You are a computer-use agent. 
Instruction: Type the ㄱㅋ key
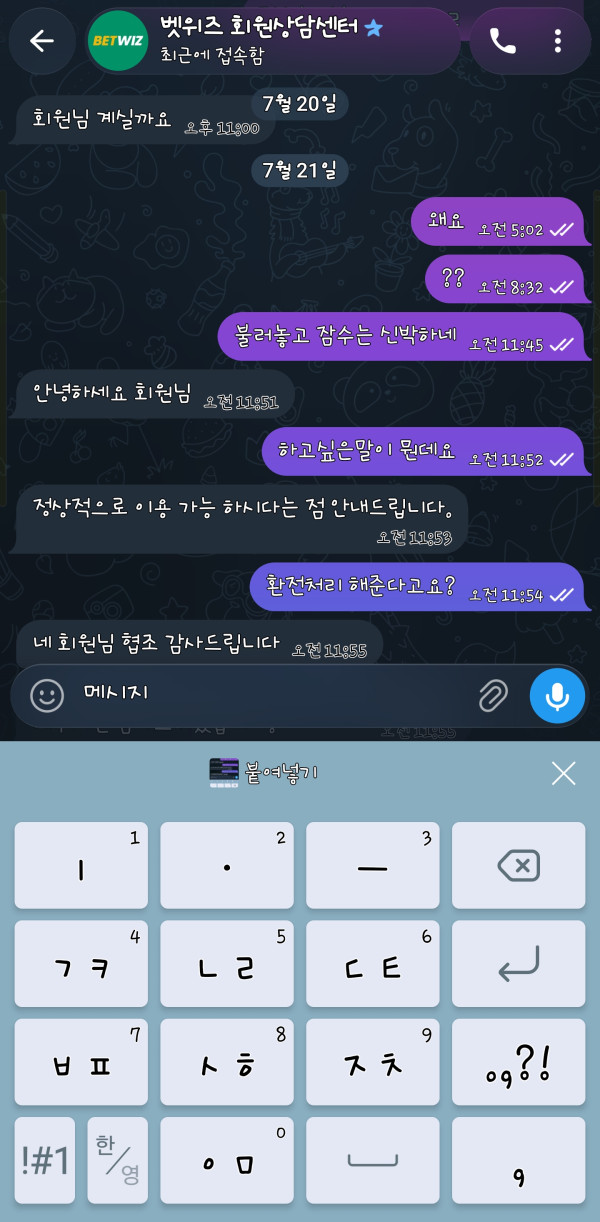pyautogui.click(x=81, y=964)
